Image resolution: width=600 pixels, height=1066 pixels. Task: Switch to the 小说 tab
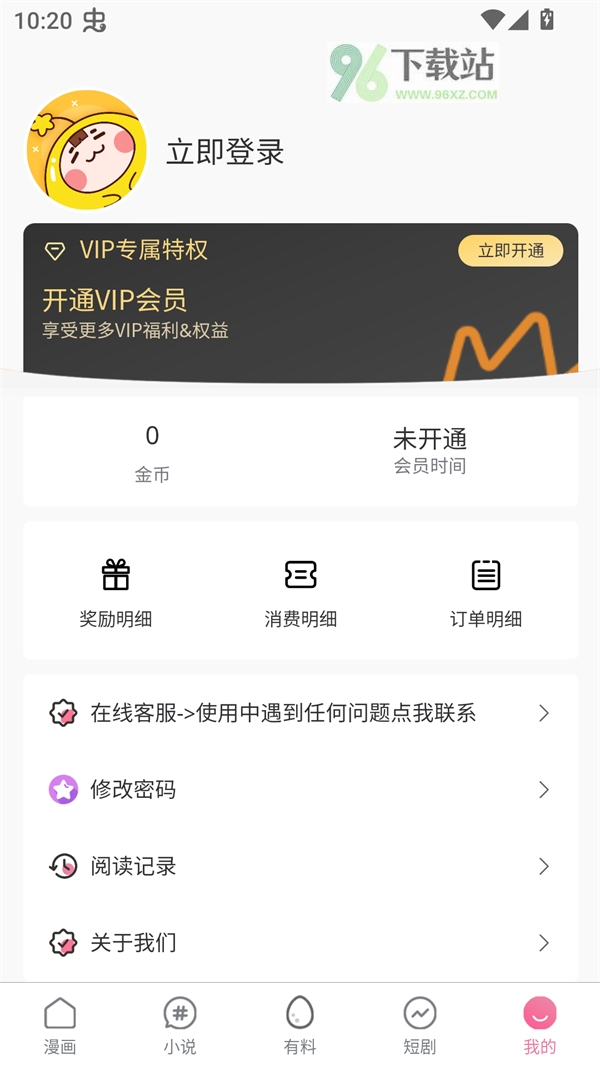[180, 1025]
